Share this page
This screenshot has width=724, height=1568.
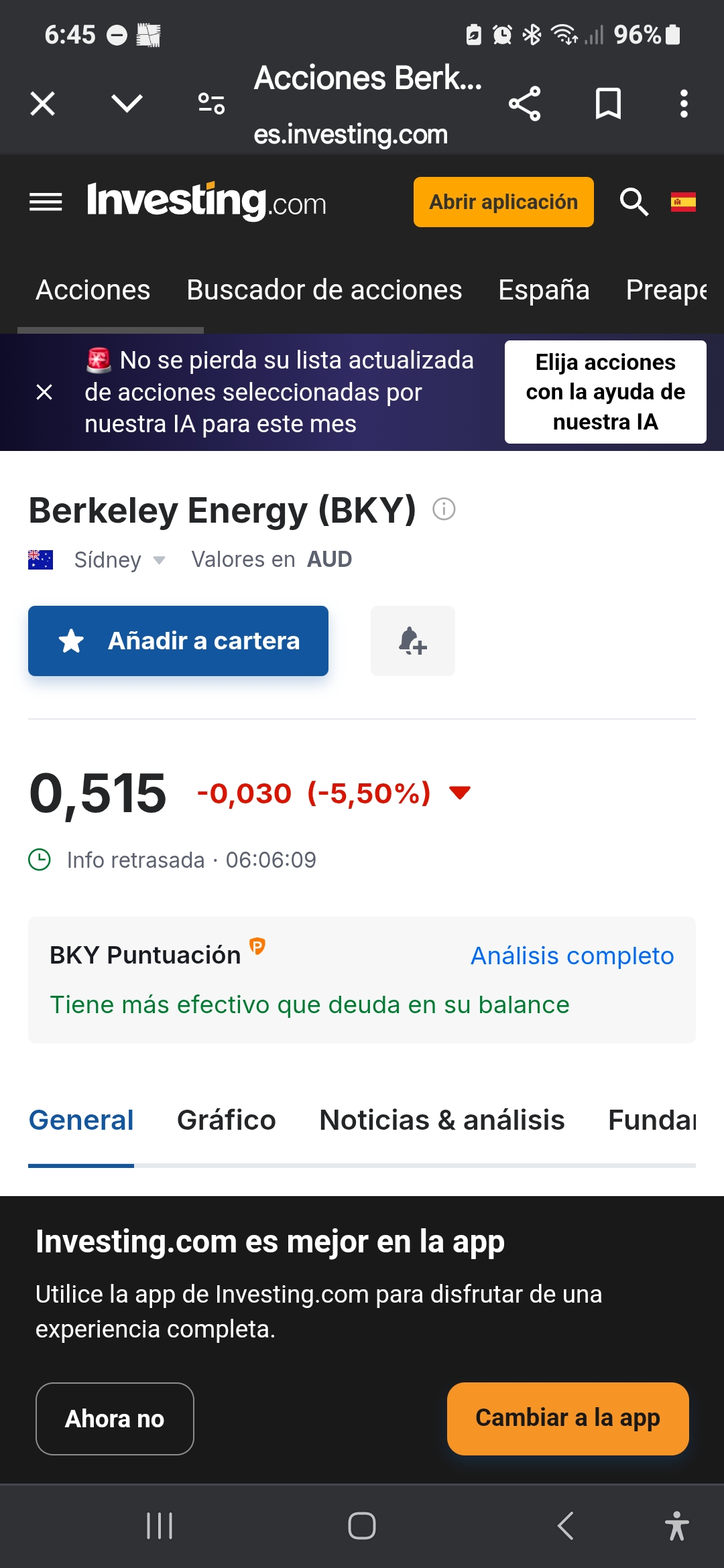(524, 104)
